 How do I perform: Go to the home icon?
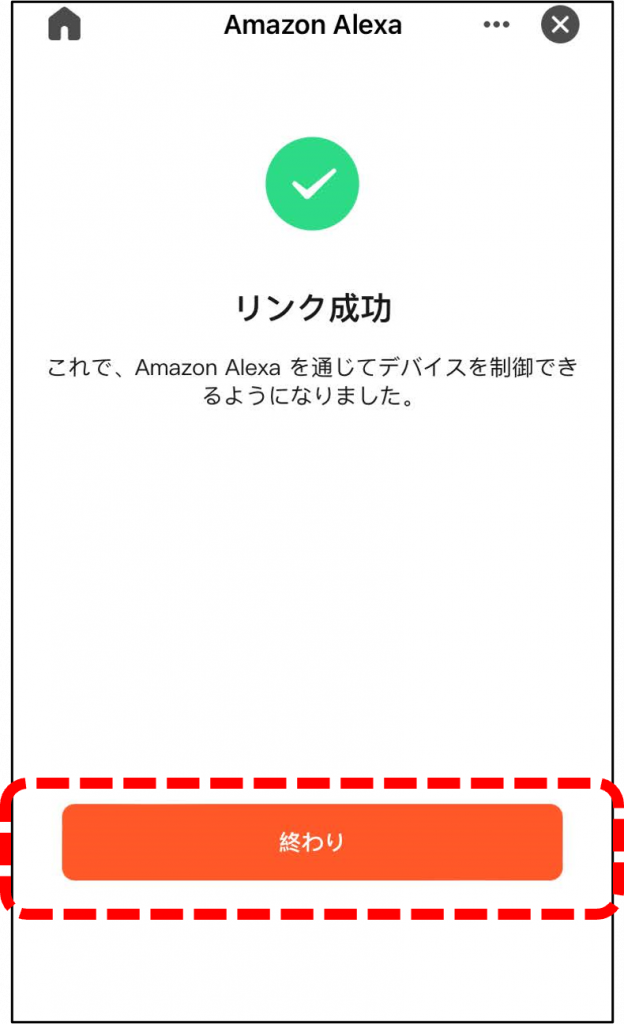[64, 25]
